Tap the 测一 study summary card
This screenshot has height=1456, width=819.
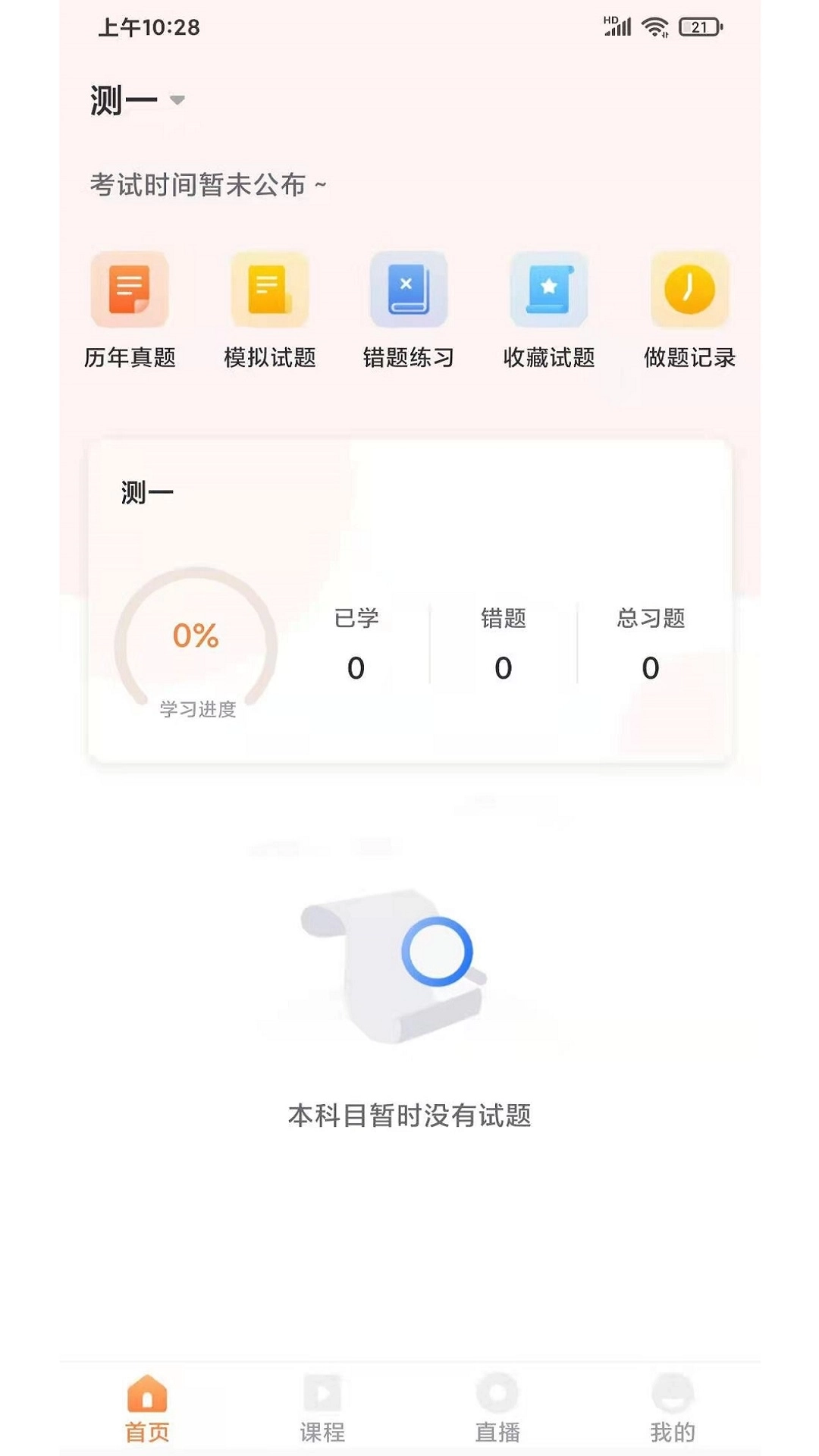[409, 599]
